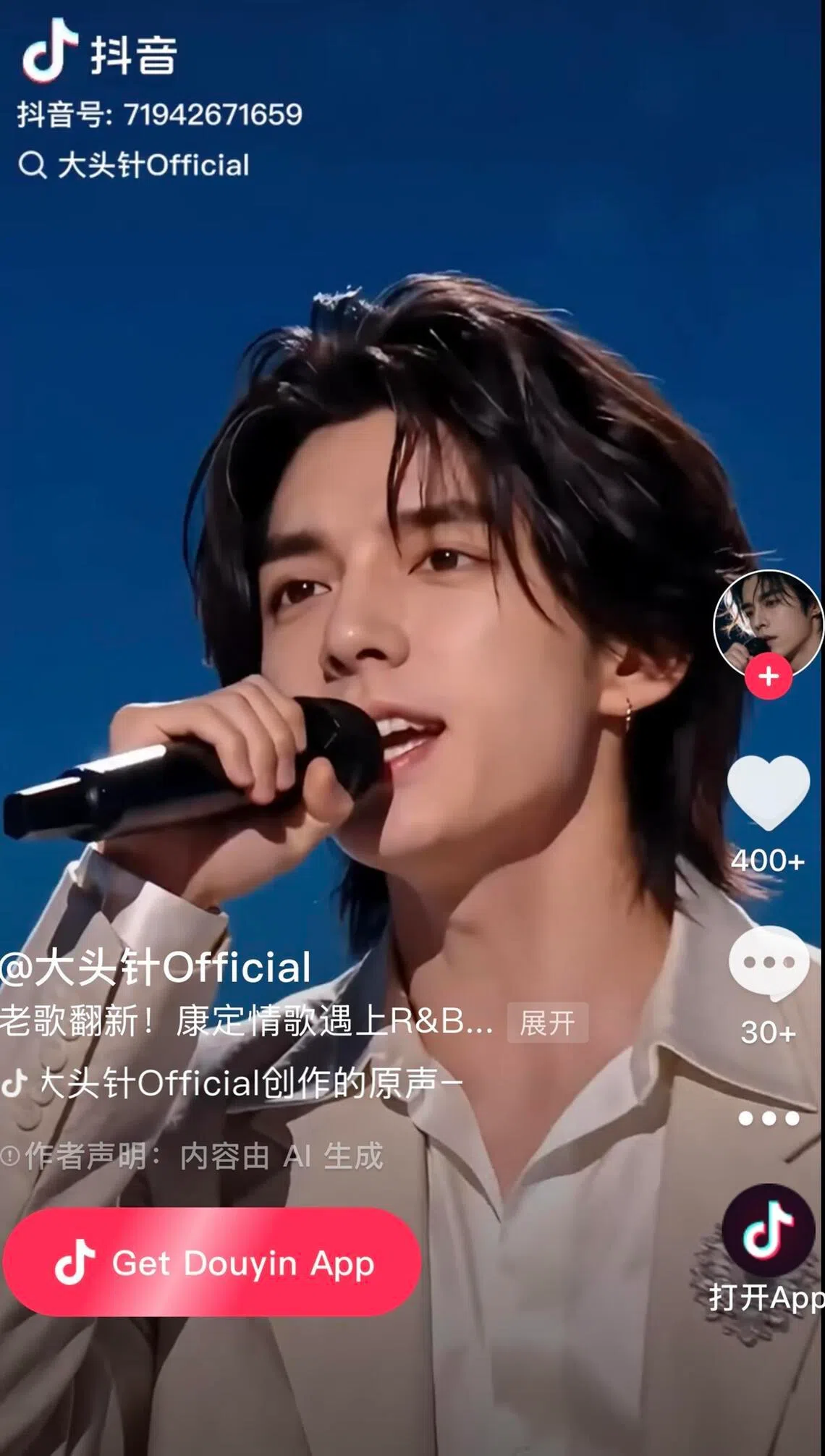Screen dimensions: 825x1456
Task: Tap the Get Douyin App button
Action: coord(211,1264)
